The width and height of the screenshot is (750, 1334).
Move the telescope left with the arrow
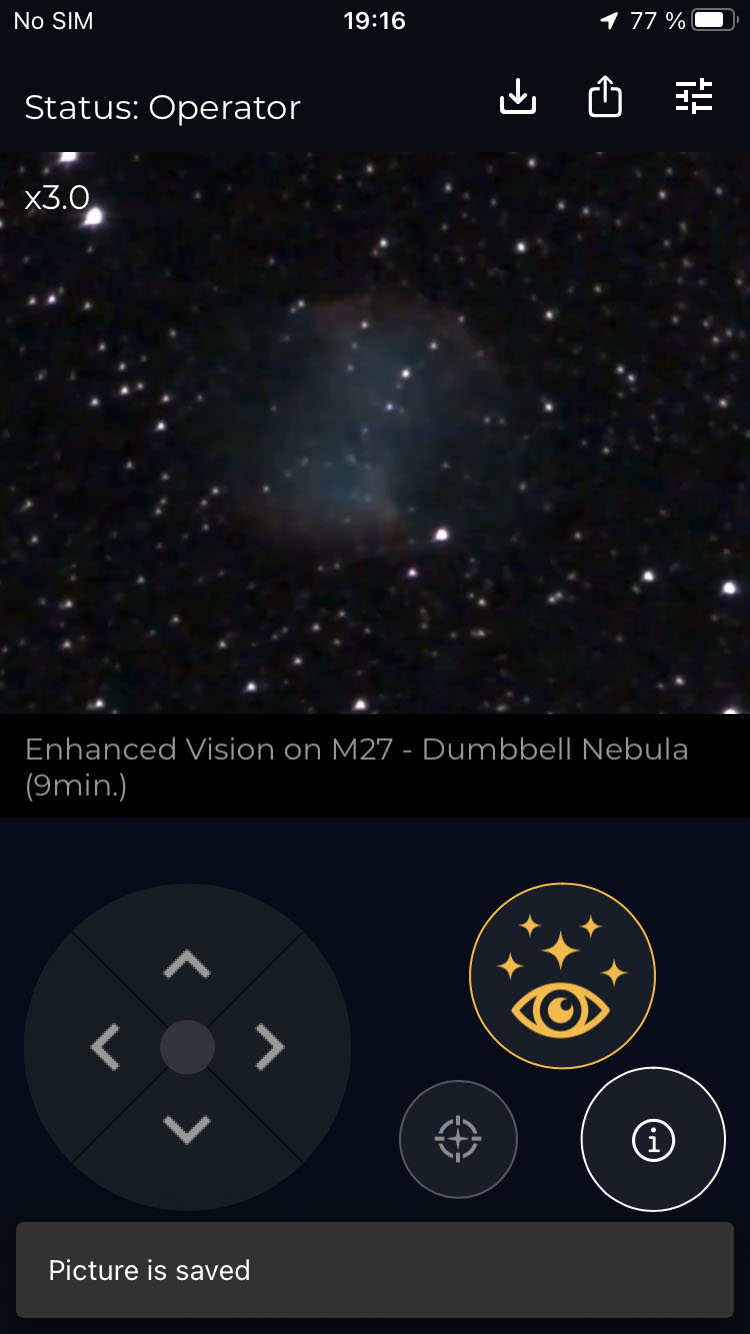(x=105, y=1047)
